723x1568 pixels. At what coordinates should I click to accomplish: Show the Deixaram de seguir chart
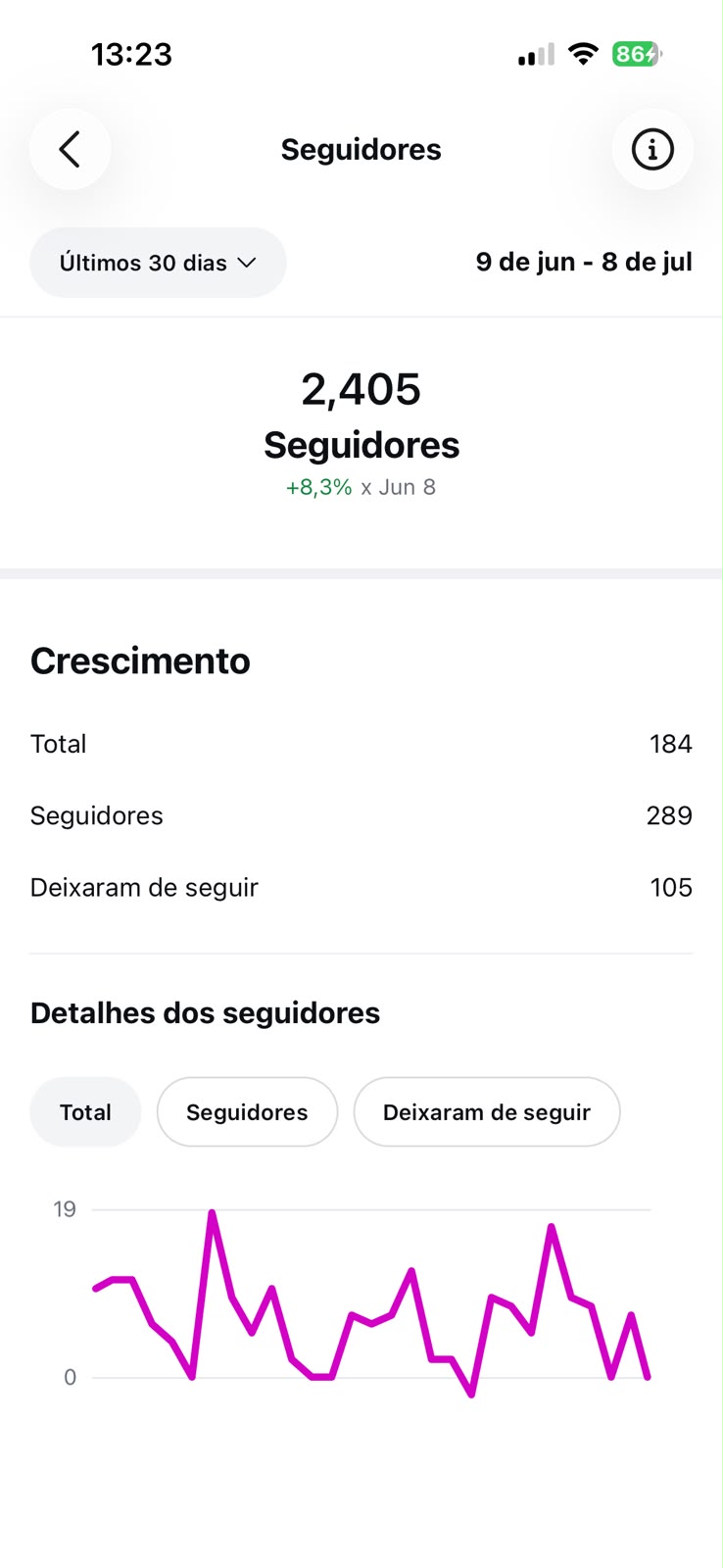(487, 1112)
